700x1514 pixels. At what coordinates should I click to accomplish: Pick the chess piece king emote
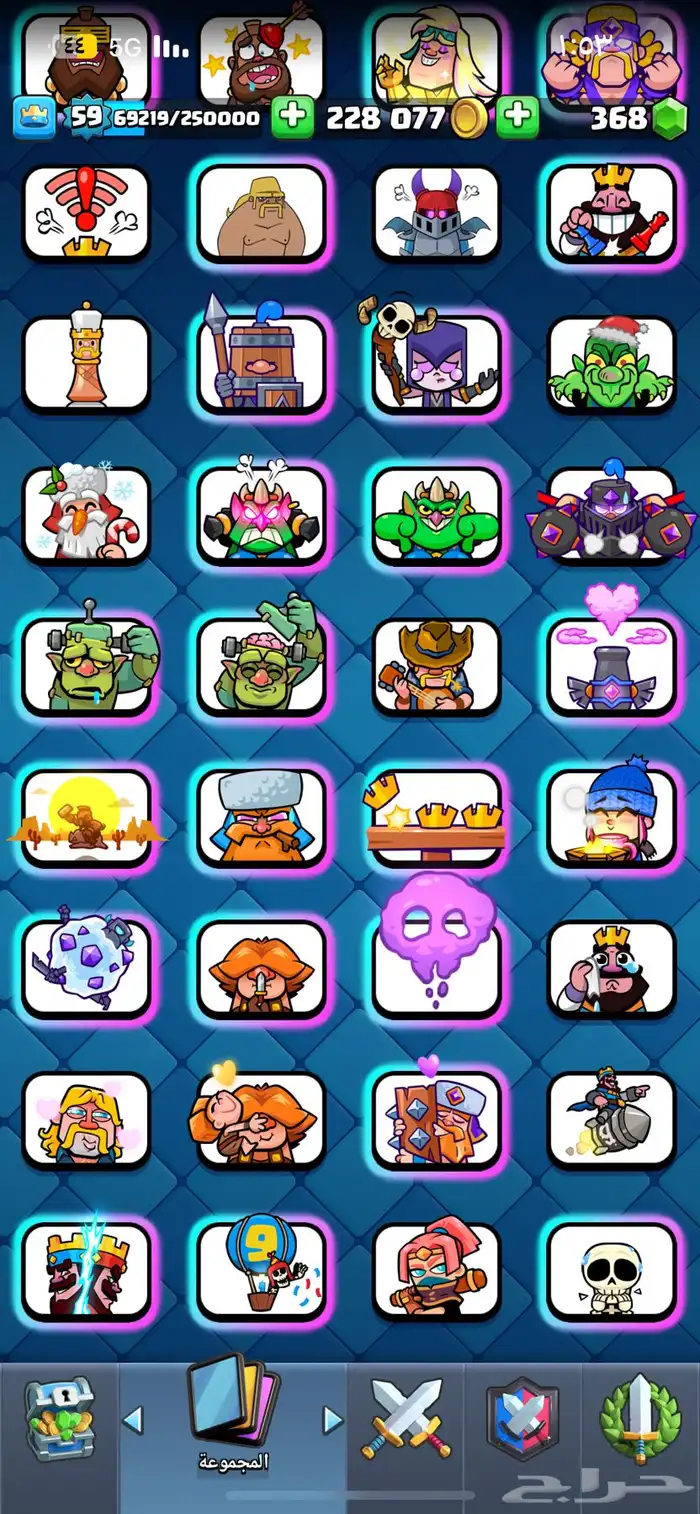[x=86, y=365]
